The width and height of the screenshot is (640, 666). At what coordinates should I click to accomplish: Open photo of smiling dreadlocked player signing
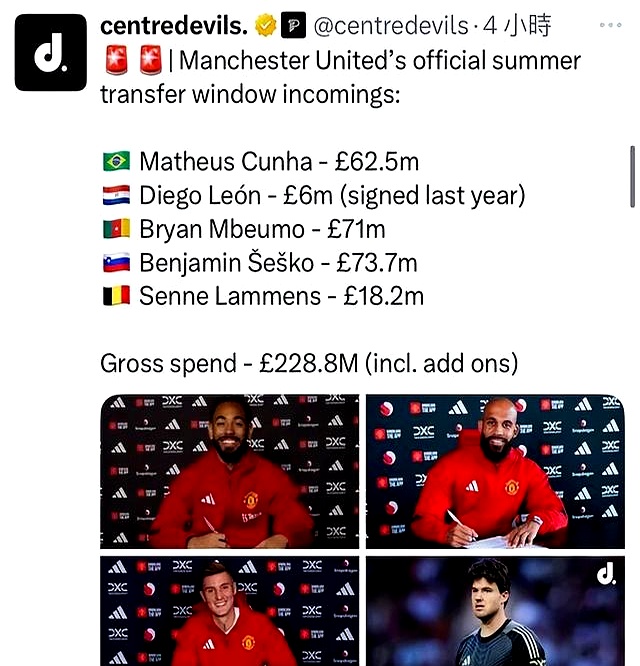pyautogui.click(x=229, y=470)
